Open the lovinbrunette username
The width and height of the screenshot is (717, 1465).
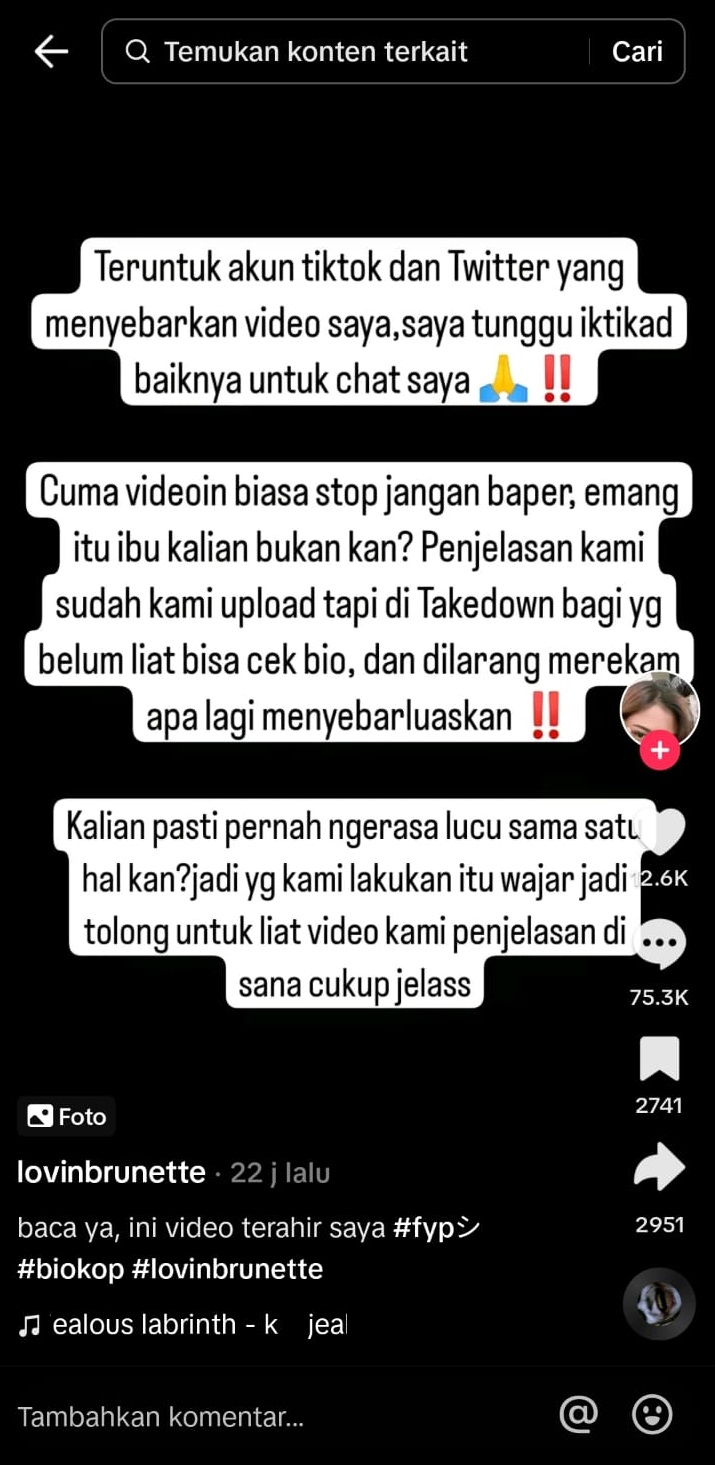click(111, 1173)
